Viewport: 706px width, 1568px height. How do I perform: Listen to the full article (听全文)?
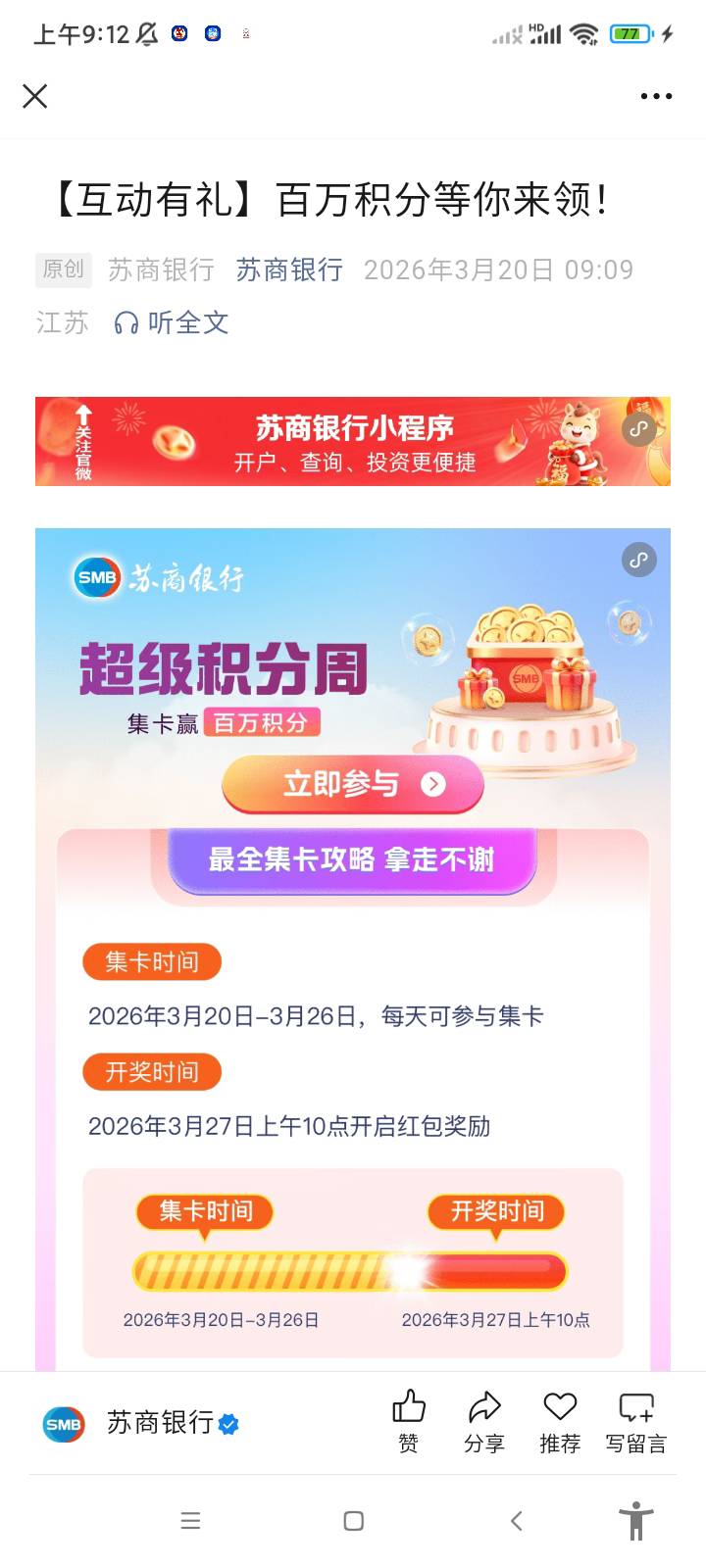pos(172,322)
